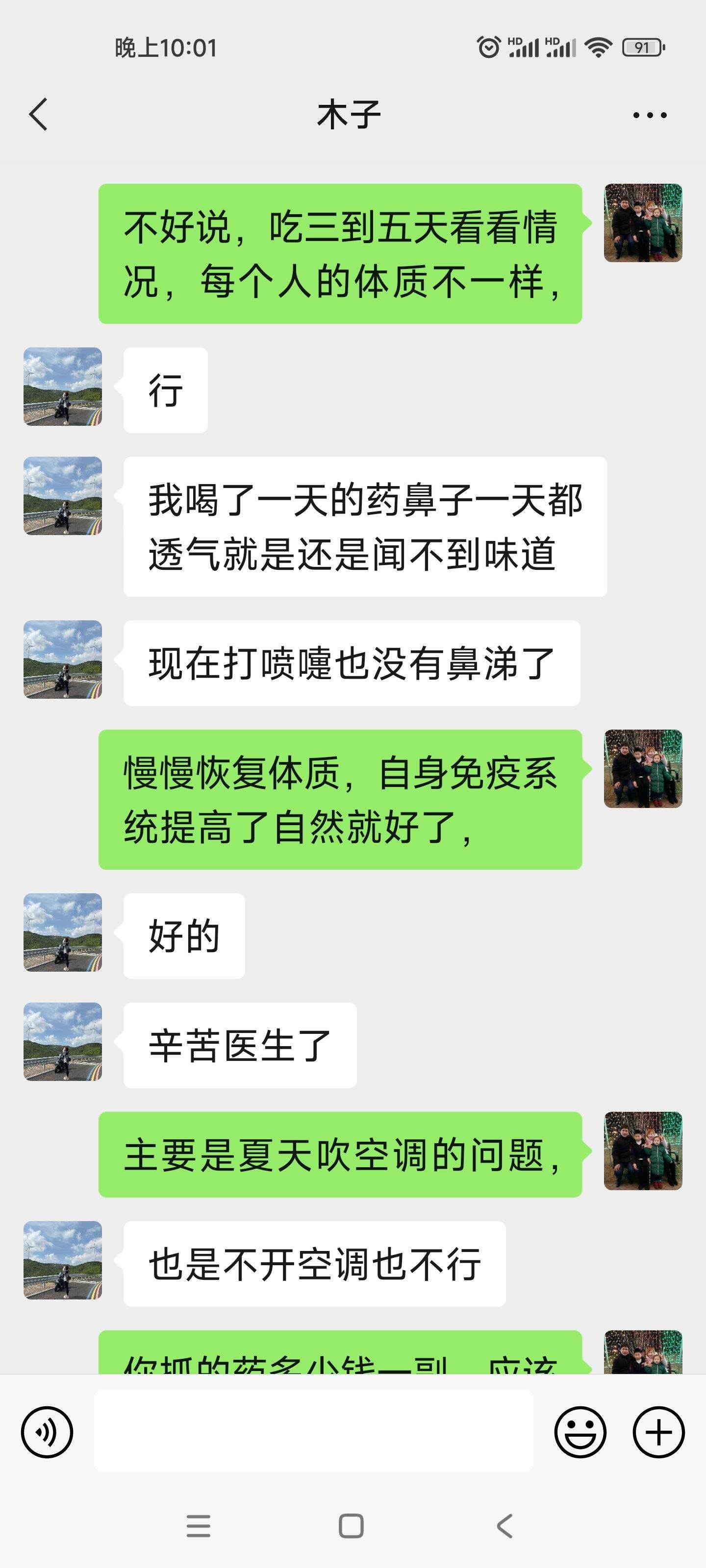The height and width of the screenshot is (1568, 706).
Task: Tap the system home button
Action: [351, 1526]
